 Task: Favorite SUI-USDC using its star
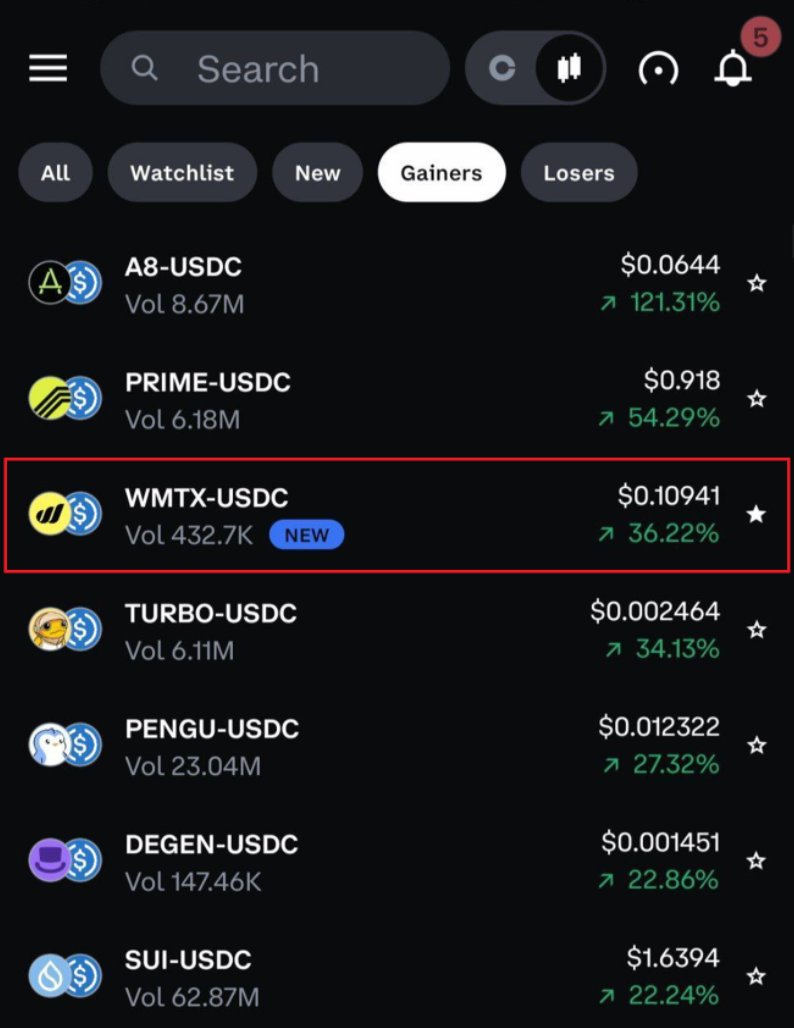click(757, 977)
